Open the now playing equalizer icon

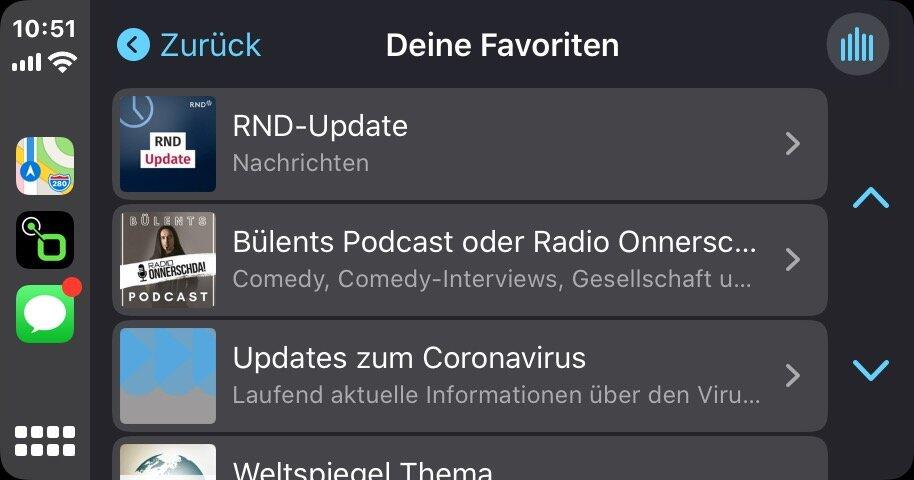pyautogui.click(x=857, y=45)
